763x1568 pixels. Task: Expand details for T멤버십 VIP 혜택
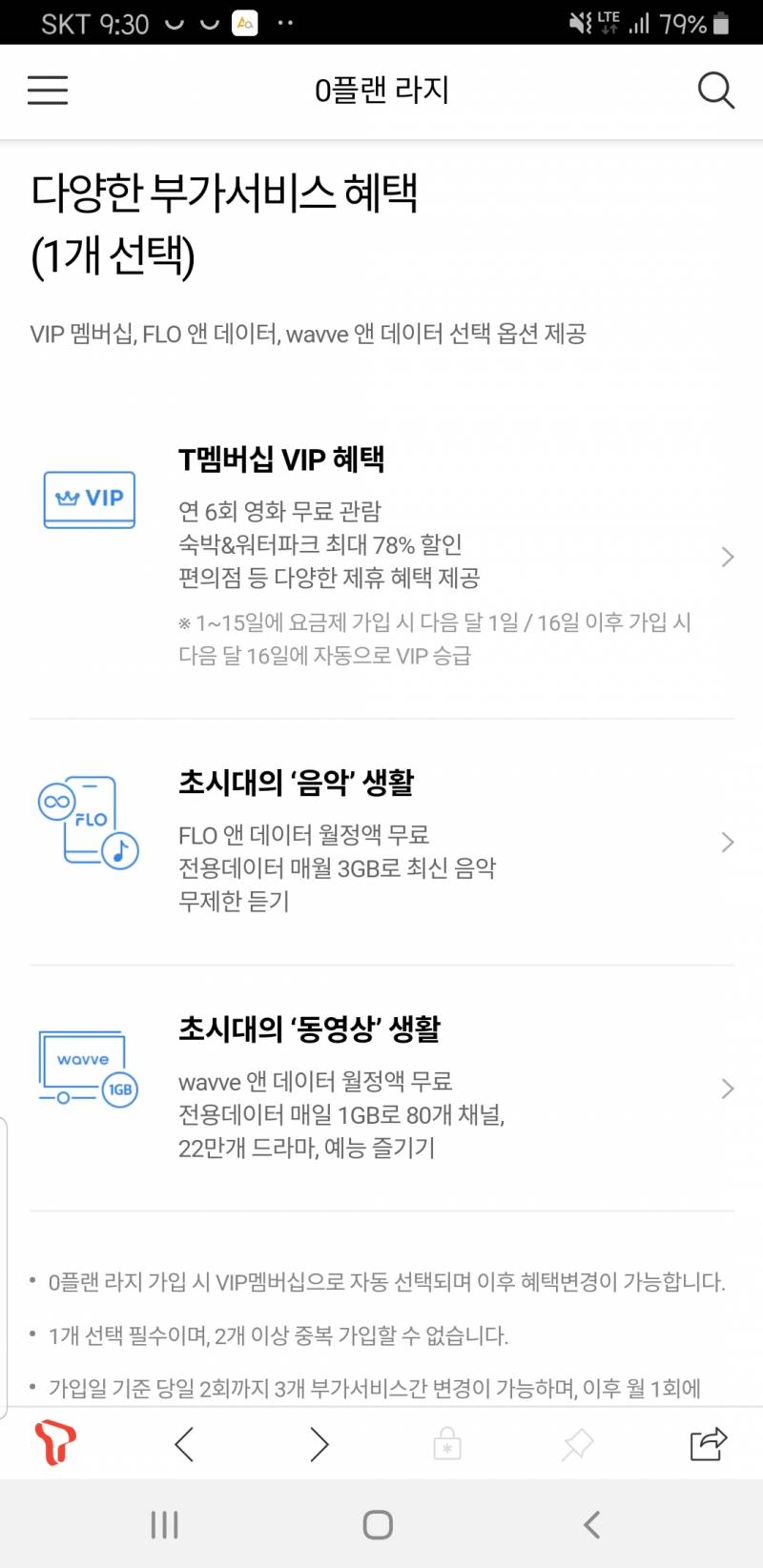pyautogui.click(x=727, y=557)
